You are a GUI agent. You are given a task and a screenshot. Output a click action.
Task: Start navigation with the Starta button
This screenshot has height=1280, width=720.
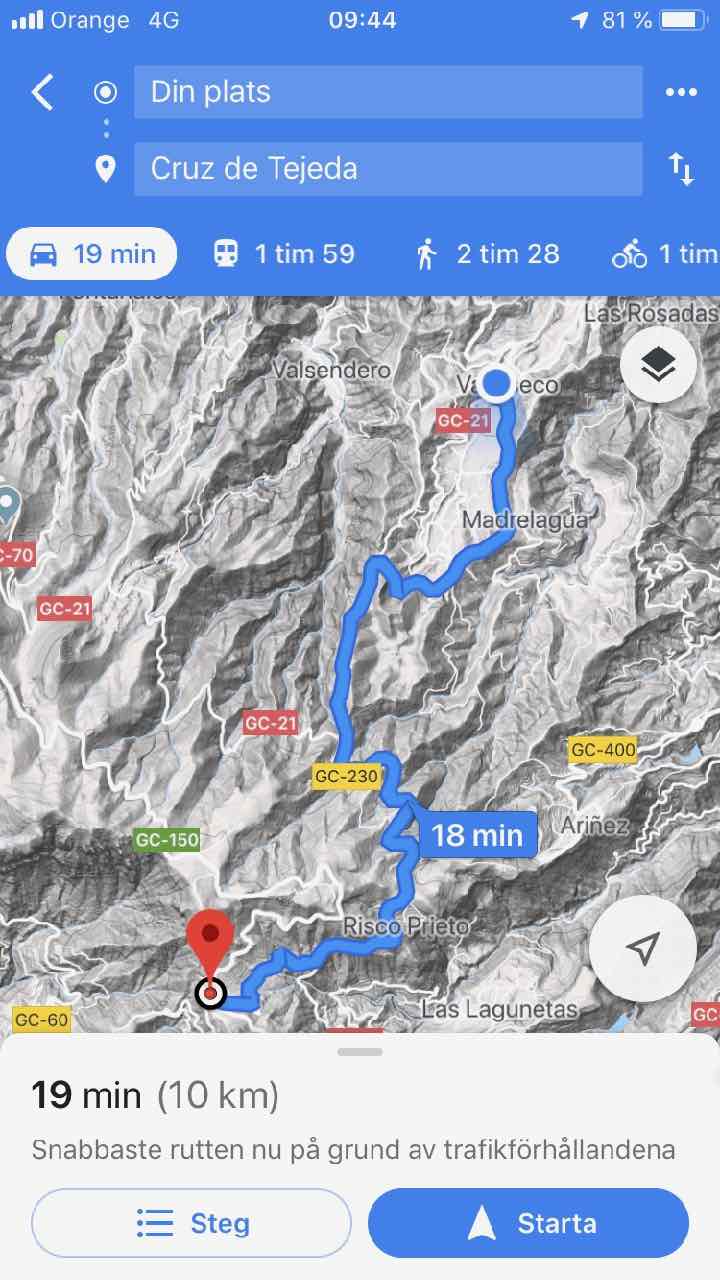point(528,1223)
